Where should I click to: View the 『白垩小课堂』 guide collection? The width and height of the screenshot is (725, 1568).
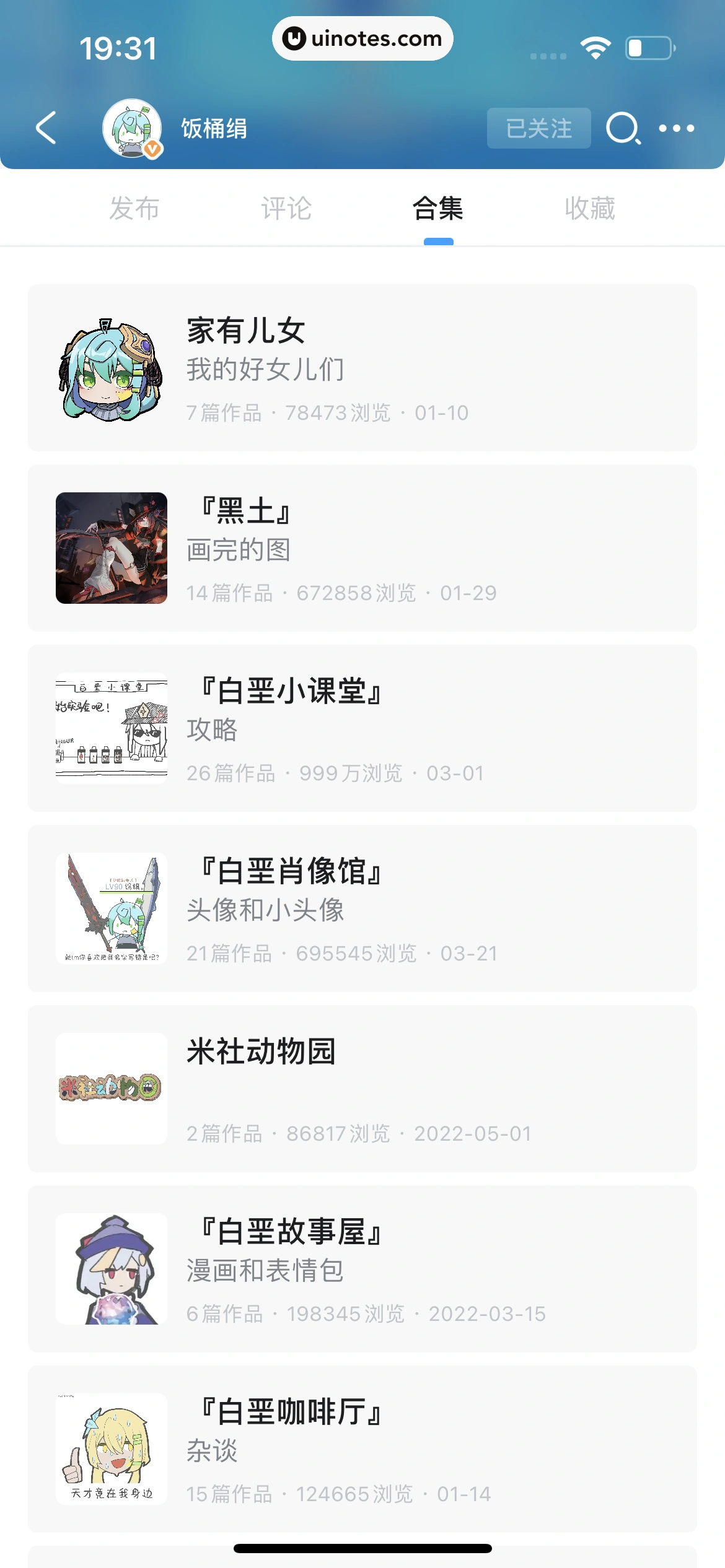point(362,728)
